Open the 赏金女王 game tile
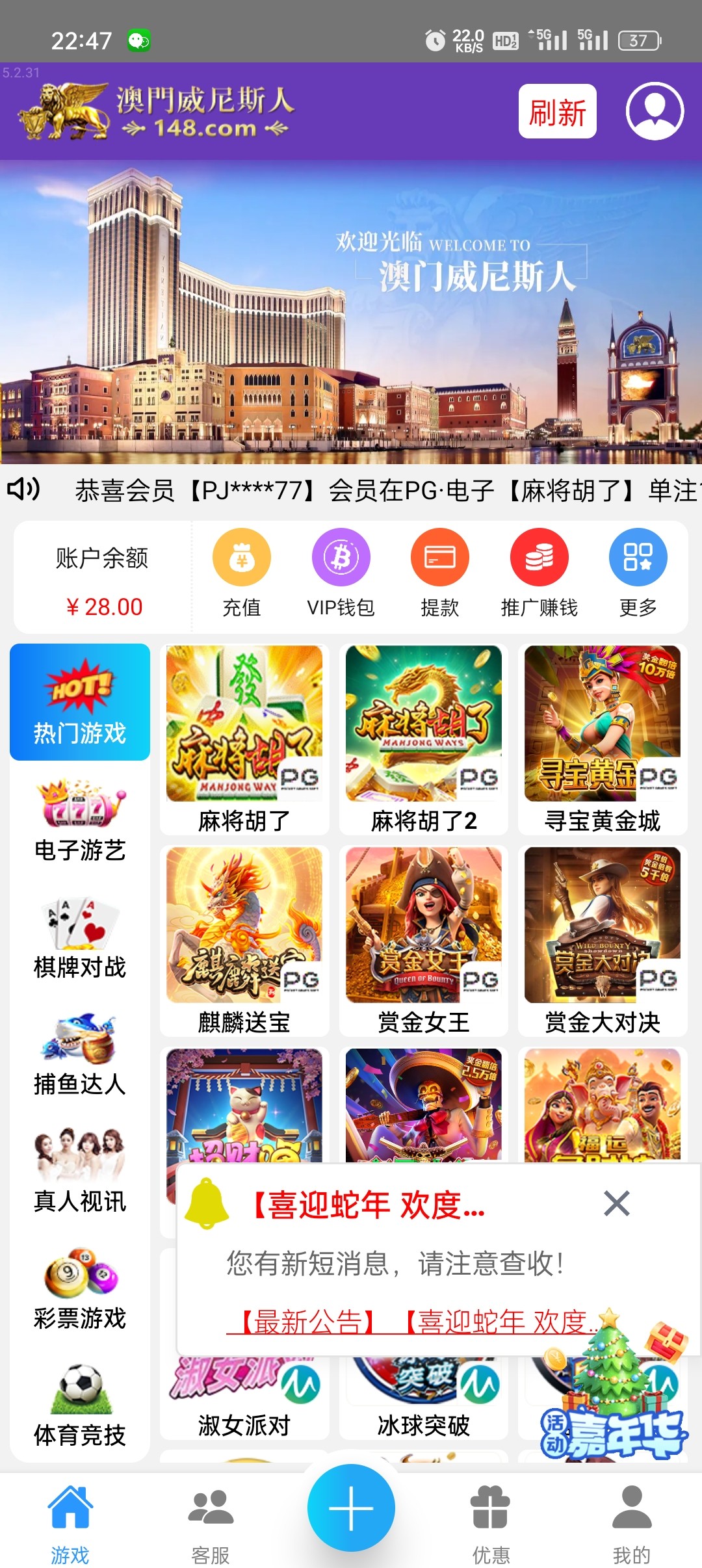702x1568 pixels. tap(423, 941)
